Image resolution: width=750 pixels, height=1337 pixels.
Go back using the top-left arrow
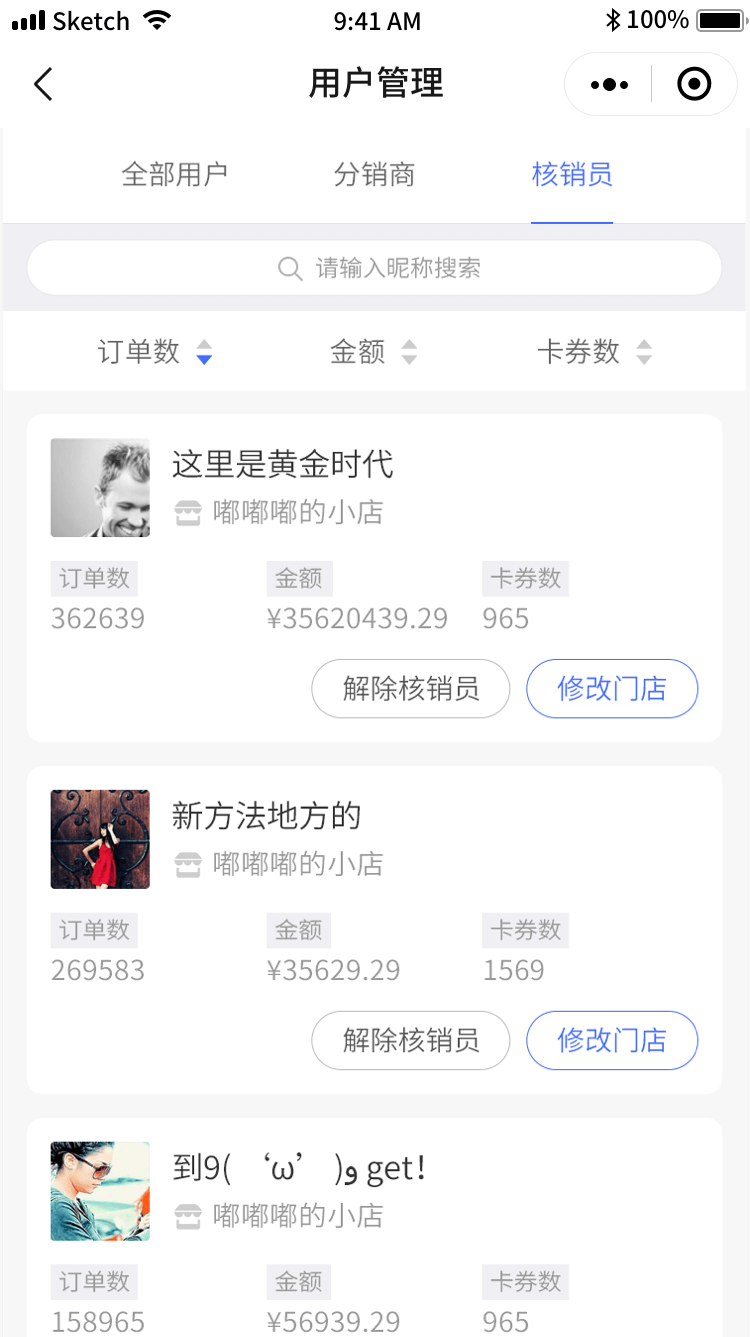tap(43, 85)
